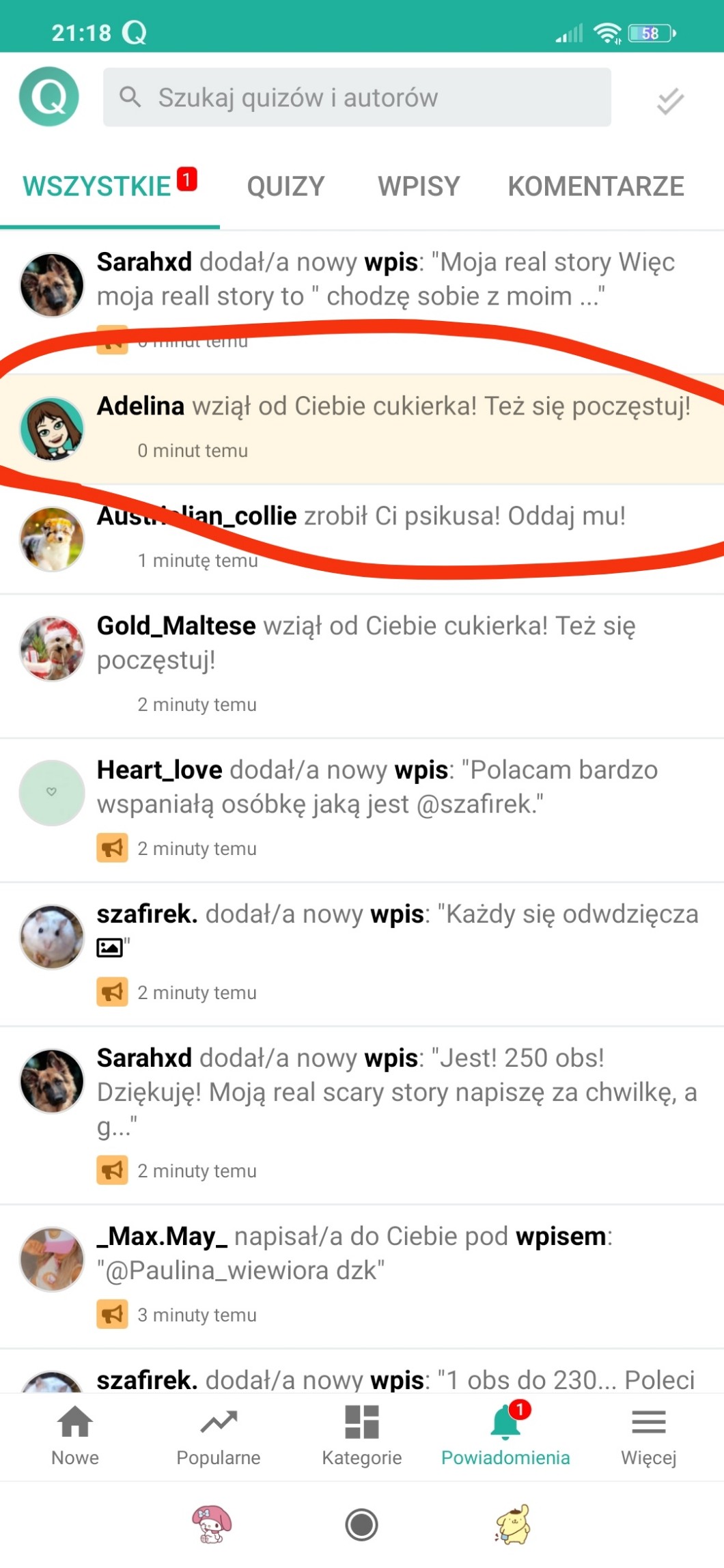Image resolution: width=724 pixels, height=1568 pixels.
Task: Go to the Nowe tab
Action: (x=75, y=1436)
